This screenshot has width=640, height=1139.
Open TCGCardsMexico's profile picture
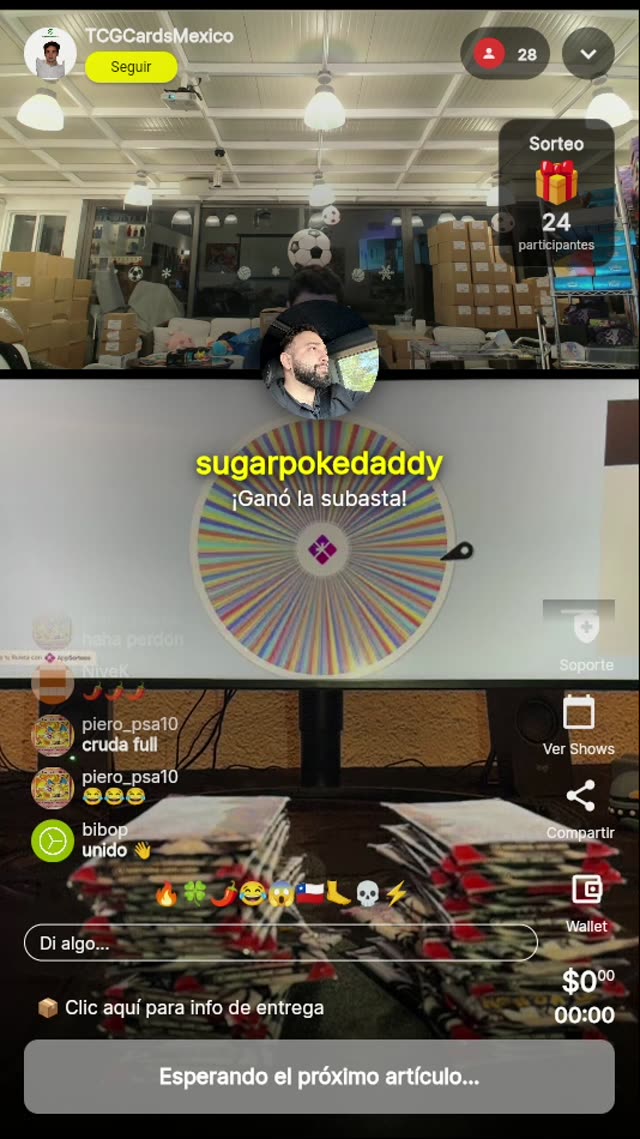click(x=49, y=54)
